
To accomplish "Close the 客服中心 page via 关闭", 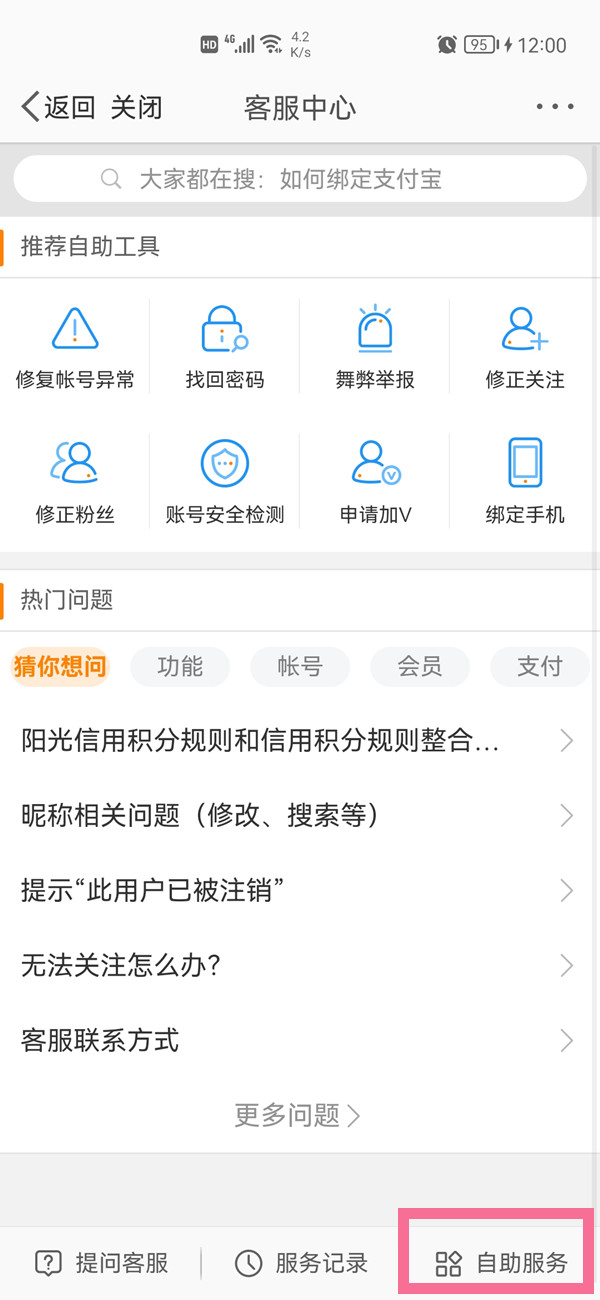I will 136,107.
